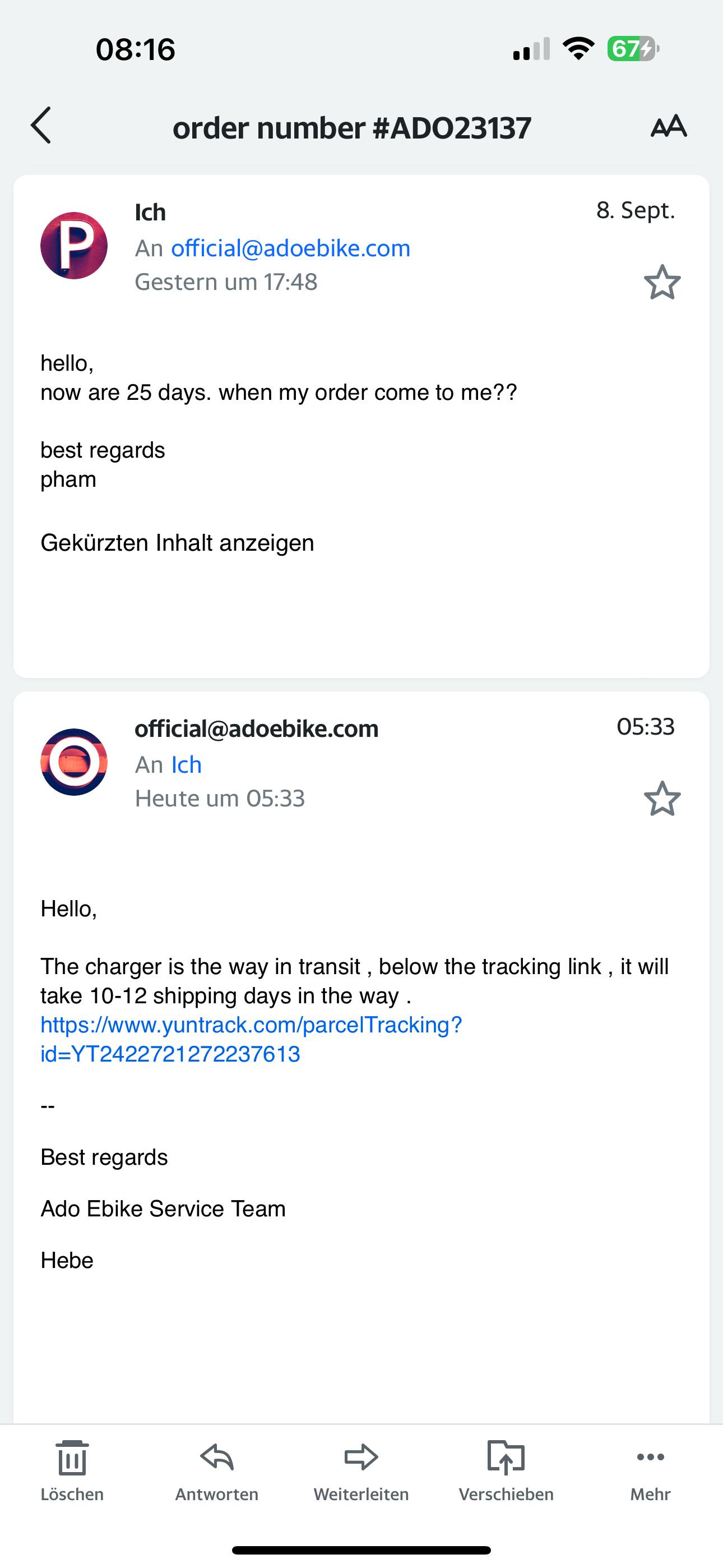Image resolution: width=723 pixels, height=1568 pixels.
Task: Open the yuntrack parcel tracking link
Action: pos(251,1039)
